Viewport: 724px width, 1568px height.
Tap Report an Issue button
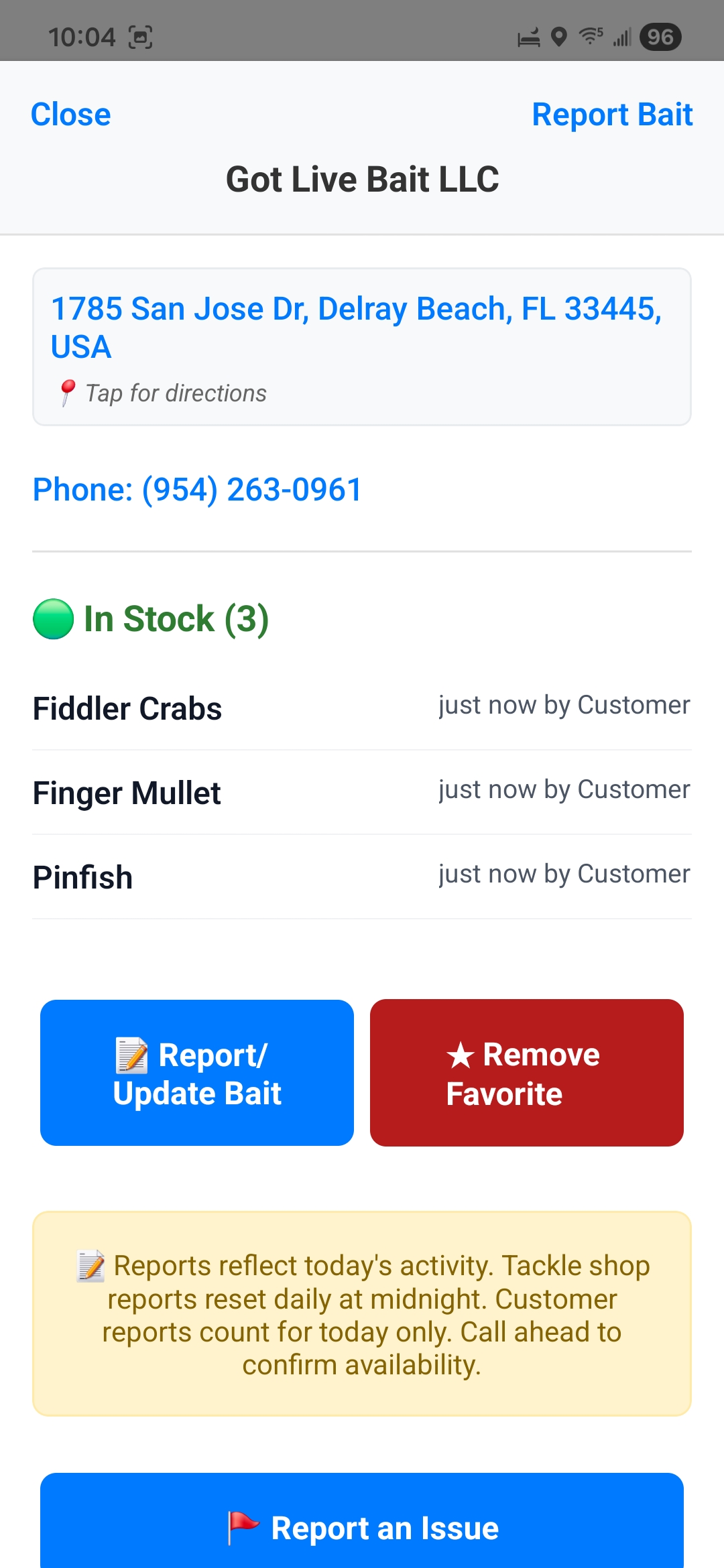(x=362, y=1528)
